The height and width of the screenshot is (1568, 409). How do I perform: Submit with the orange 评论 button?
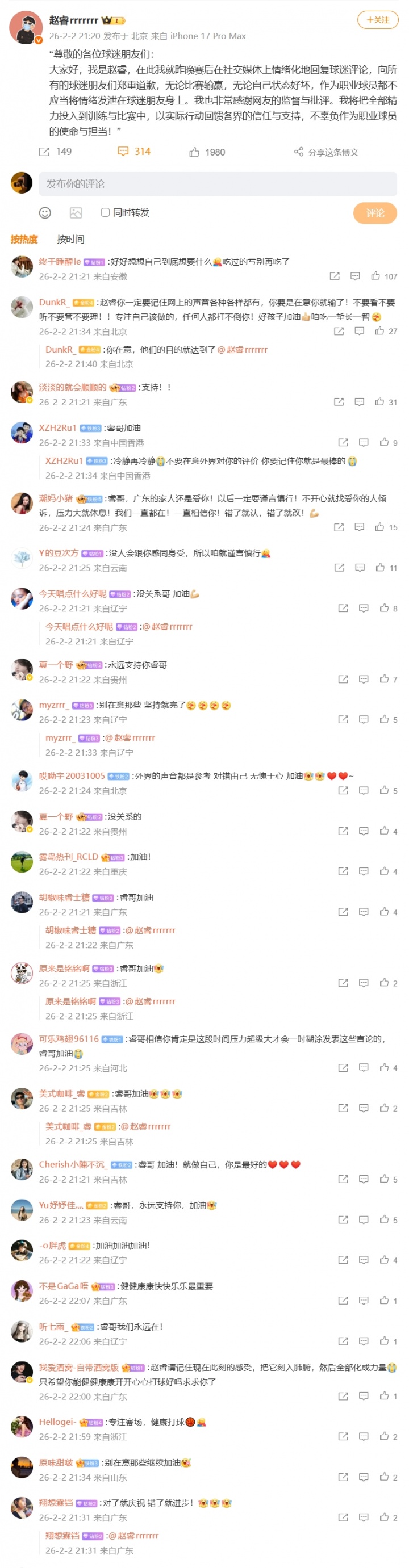pos(375,212)
